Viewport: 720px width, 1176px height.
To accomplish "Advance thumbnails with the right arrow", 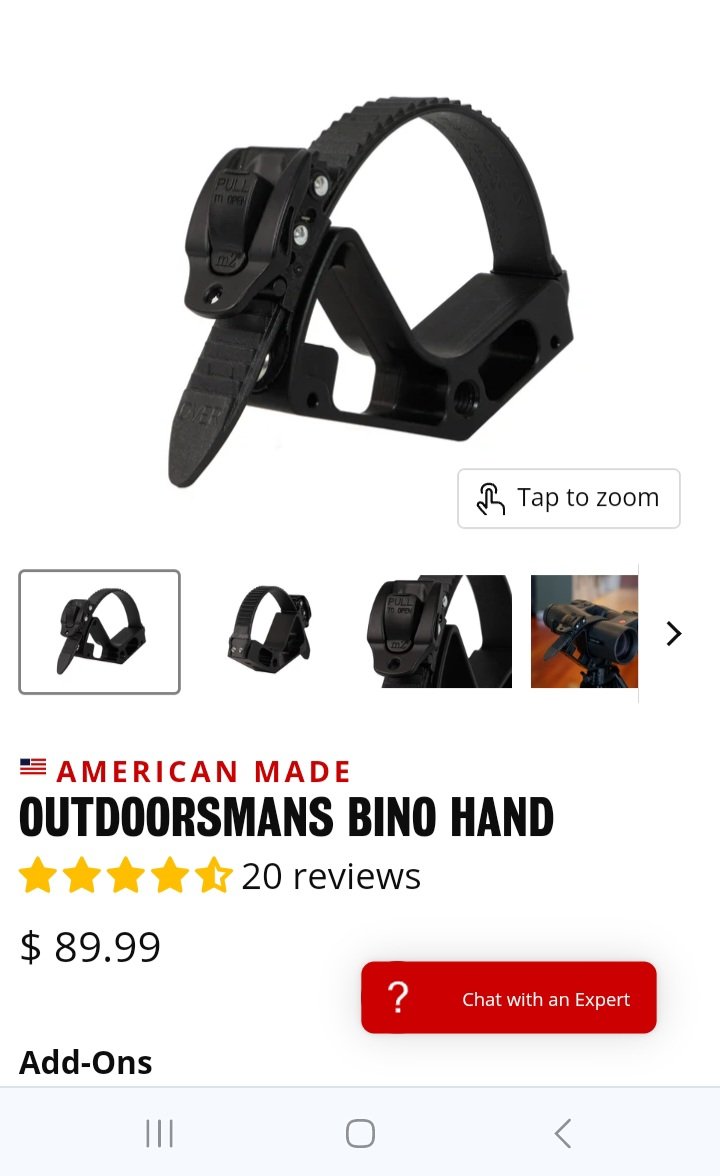I will click(674, 634).
